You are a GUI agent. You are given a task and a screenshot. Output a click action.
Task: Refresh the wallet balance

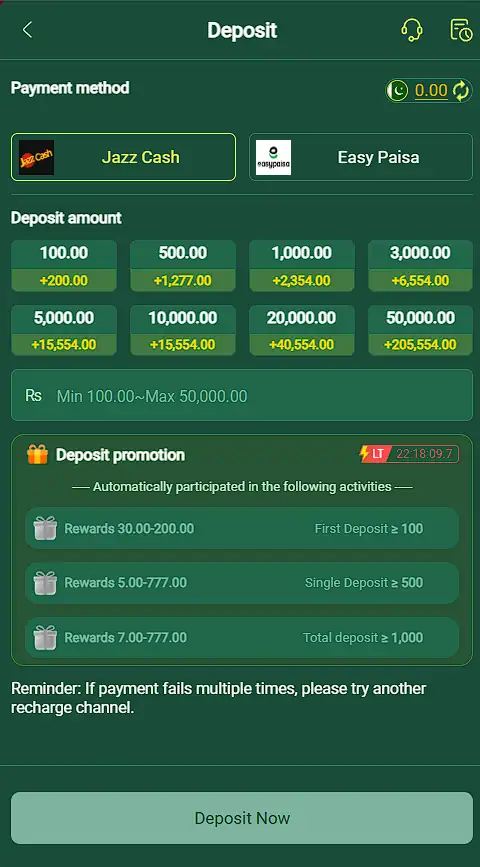(462, 90)
